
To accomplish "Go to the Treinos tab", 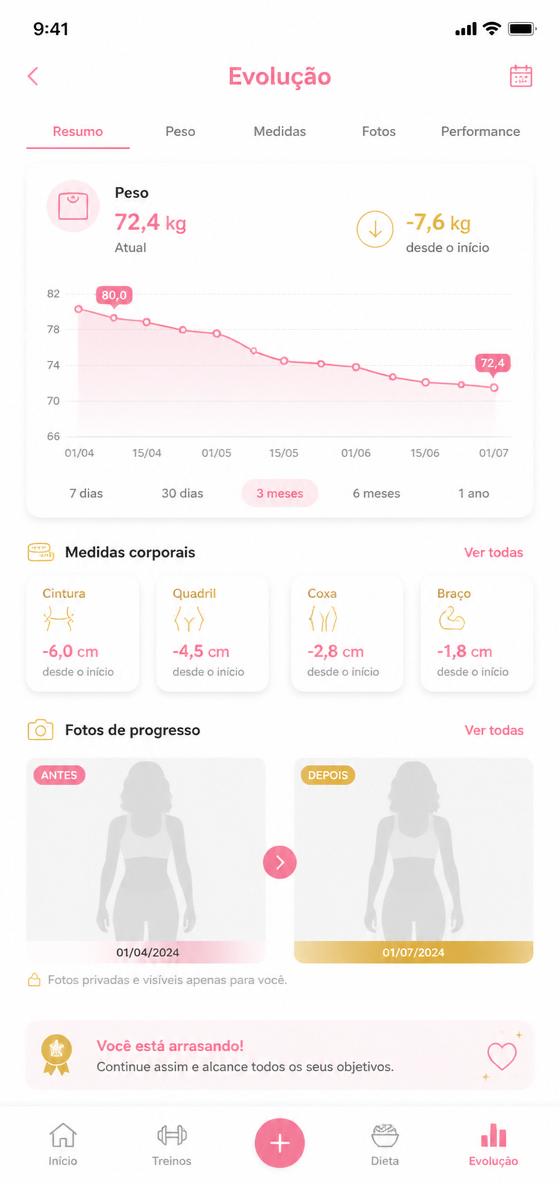I will [x=172, y=1145].
